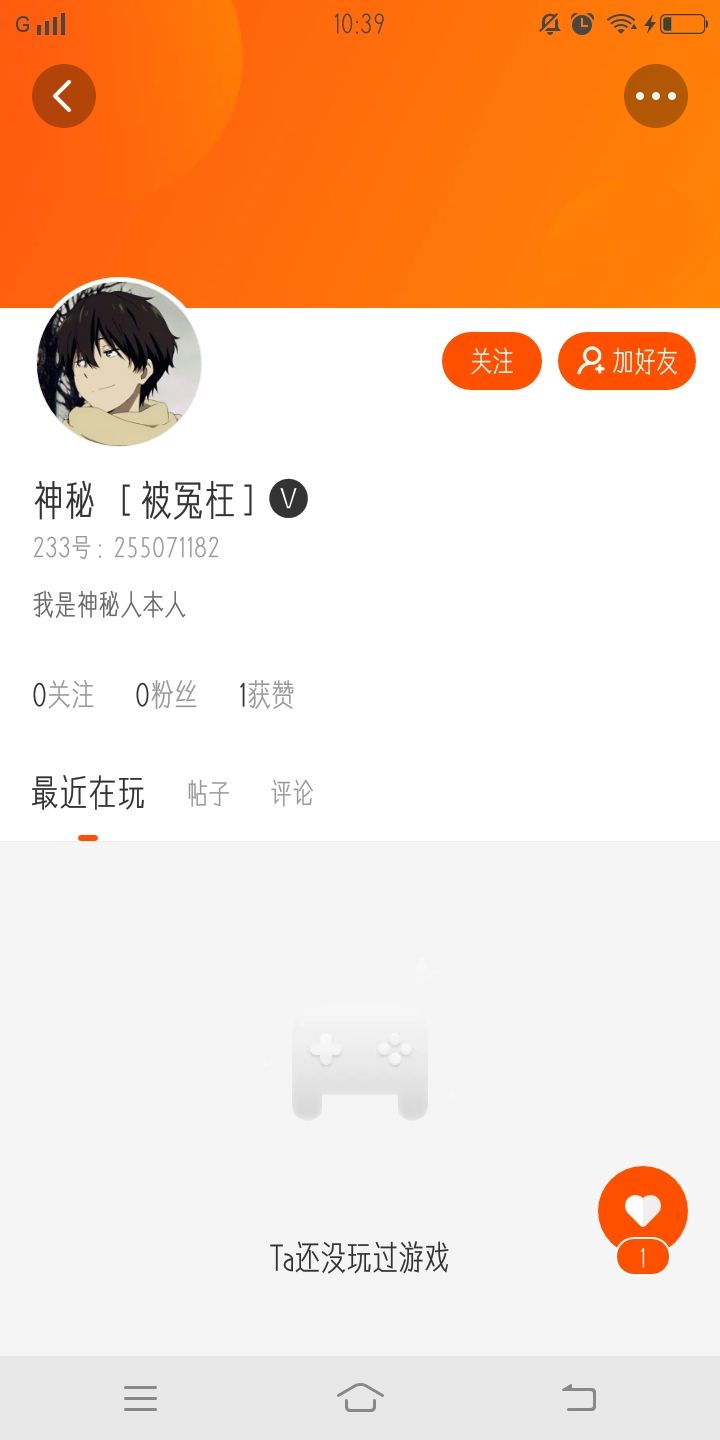Go back using the top-left arrow
720x1440 pixels.
click(63, 96)
